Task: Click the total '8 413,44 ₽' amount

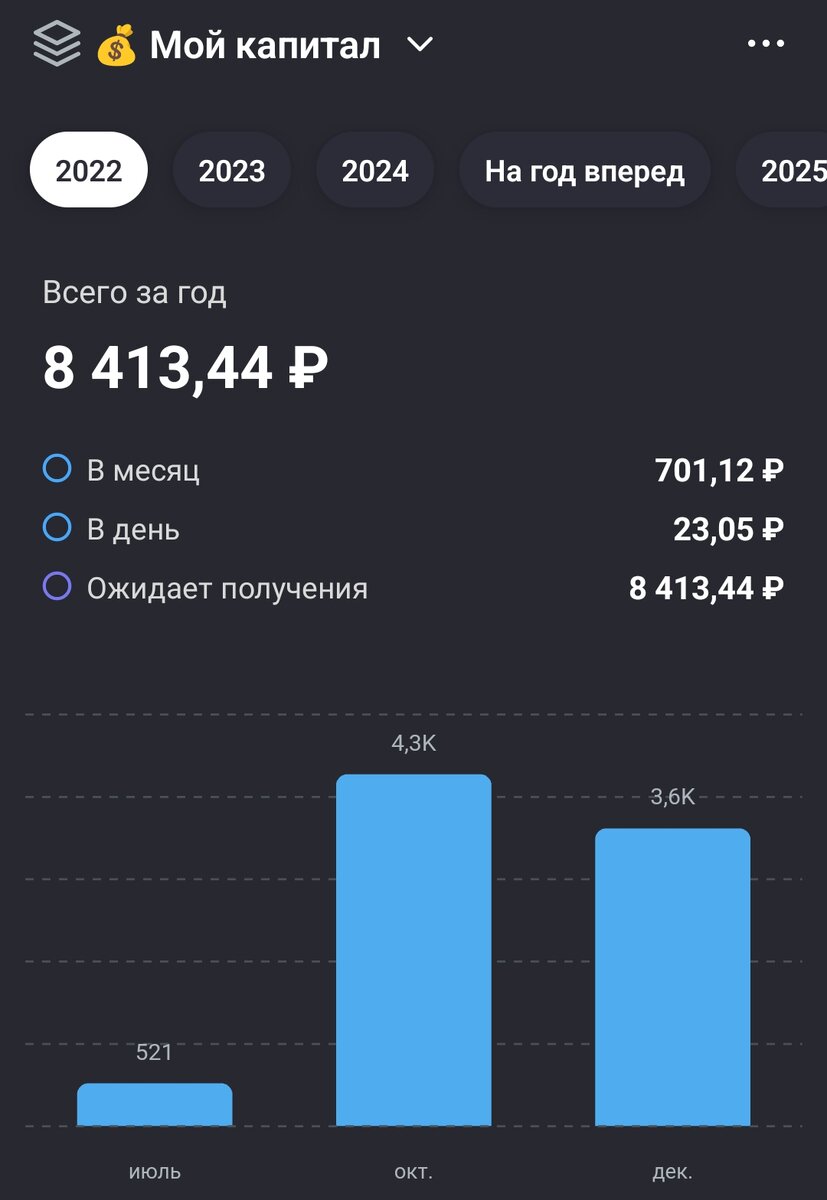Action: coord(180,368)
